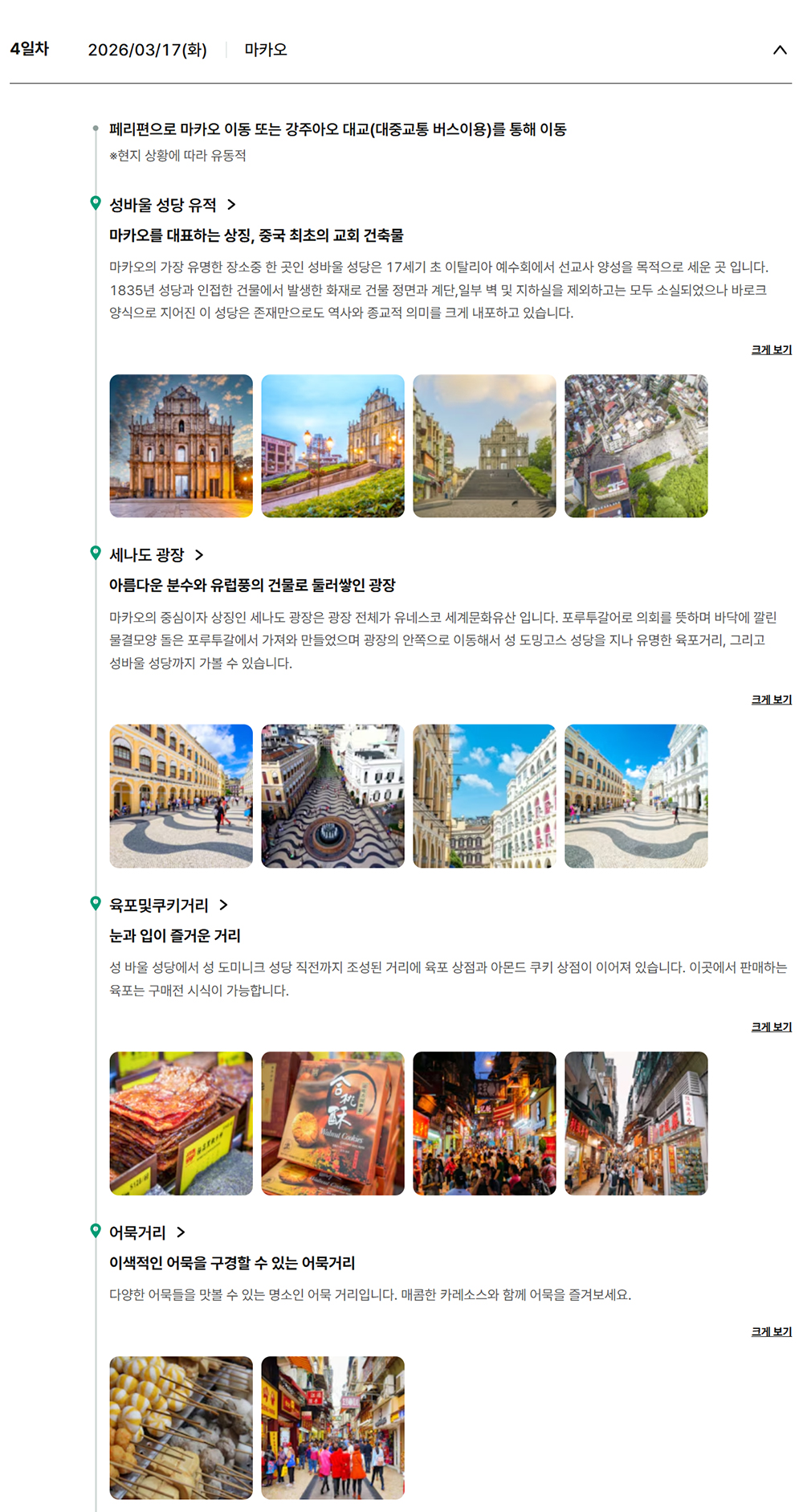Open the 어묵거리 street crowd photo

(x=332, y=1428)
